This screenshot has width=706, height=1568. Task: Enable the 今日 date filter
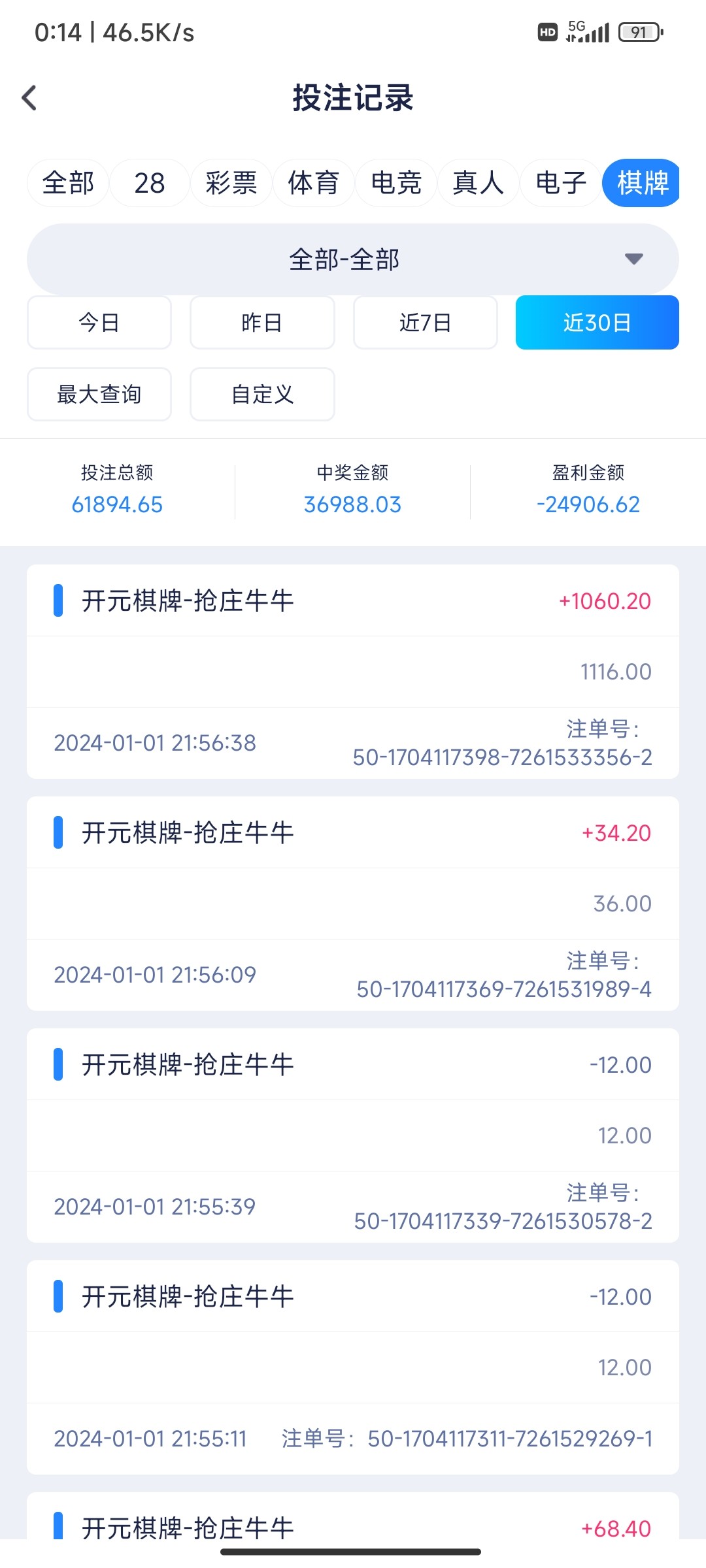(x=99, y=322)
